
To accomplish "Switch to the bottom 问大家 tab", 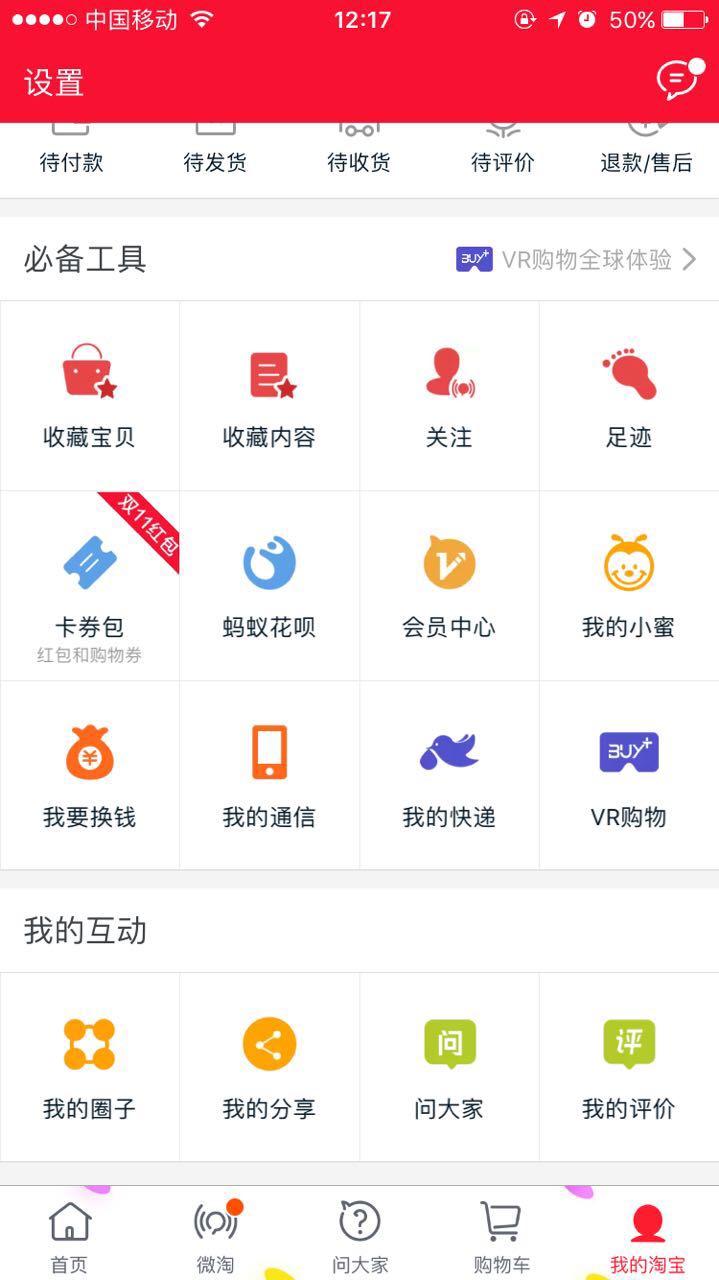I will [360, 1236].
